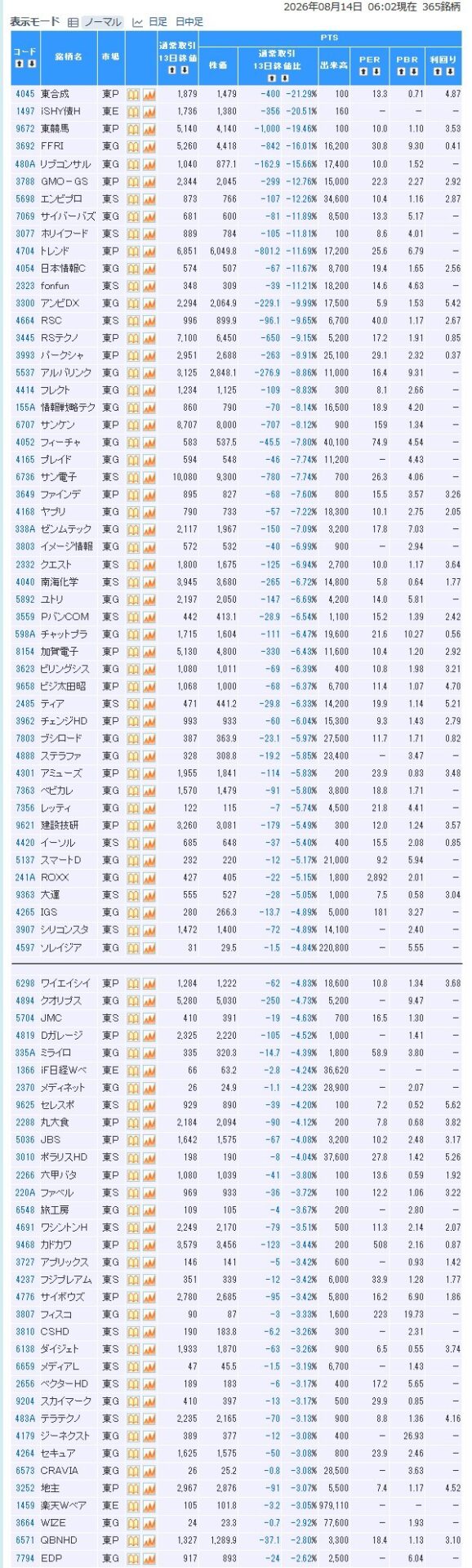View chart icon for 7794 EDP
Viewport: 472px width, 1568px height.
pos(149,1557)
